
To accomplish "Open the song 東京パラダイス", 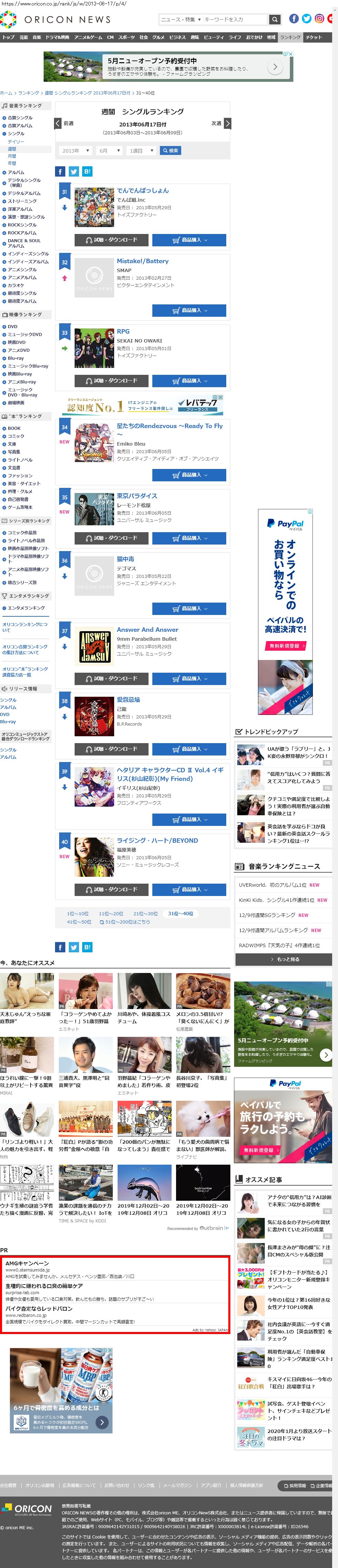I will (137, 496).
